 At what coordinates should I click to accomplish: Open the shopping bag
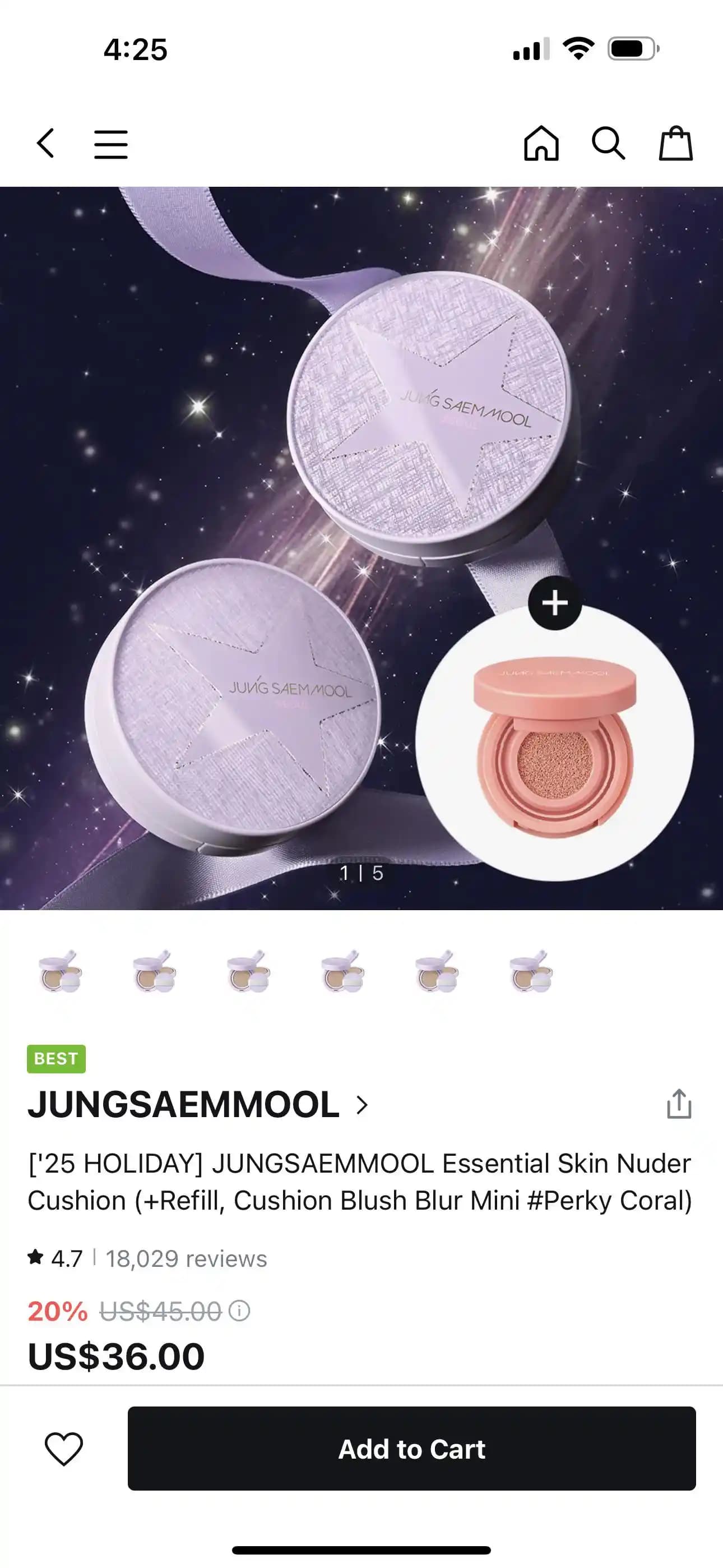(675, 144)
